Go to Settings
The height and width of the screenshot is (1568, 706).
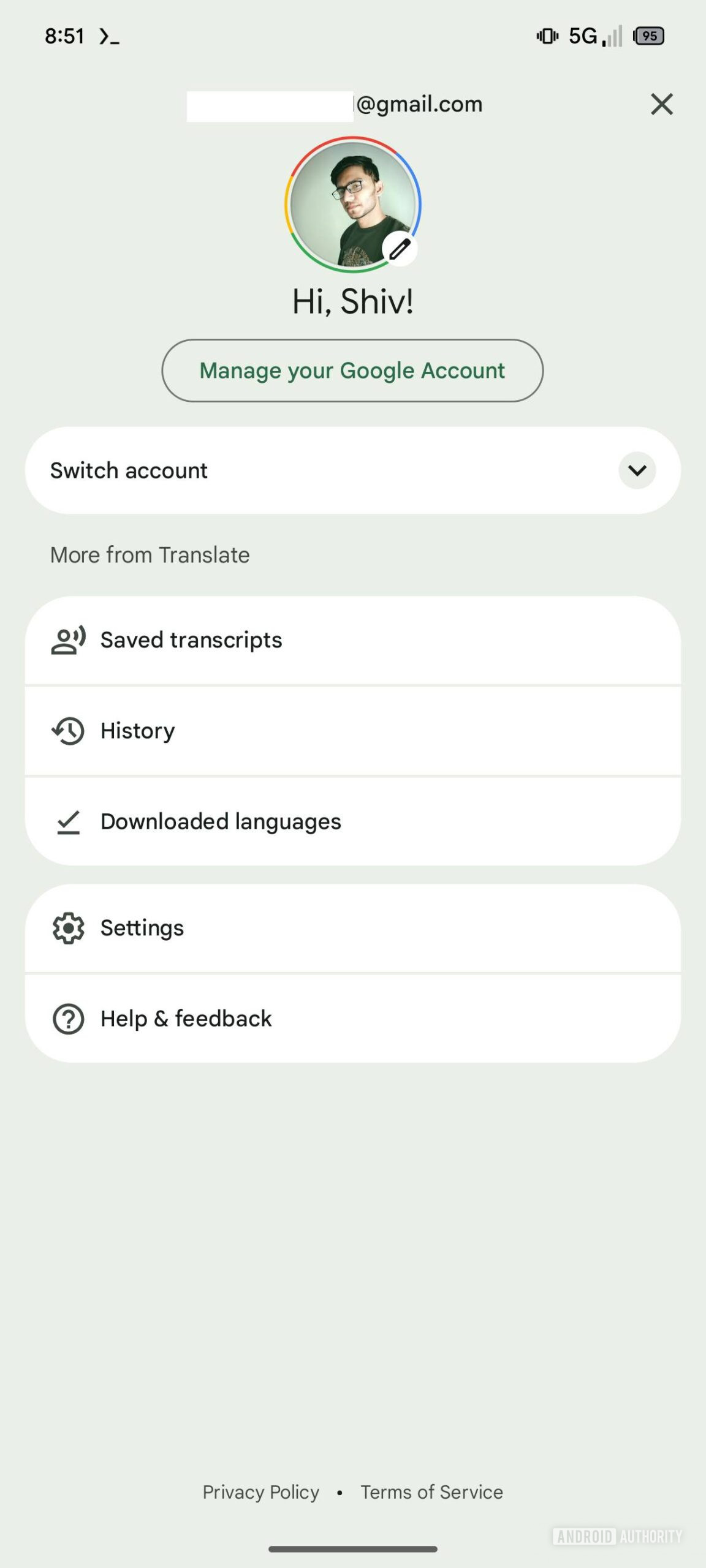pos(352,928)
